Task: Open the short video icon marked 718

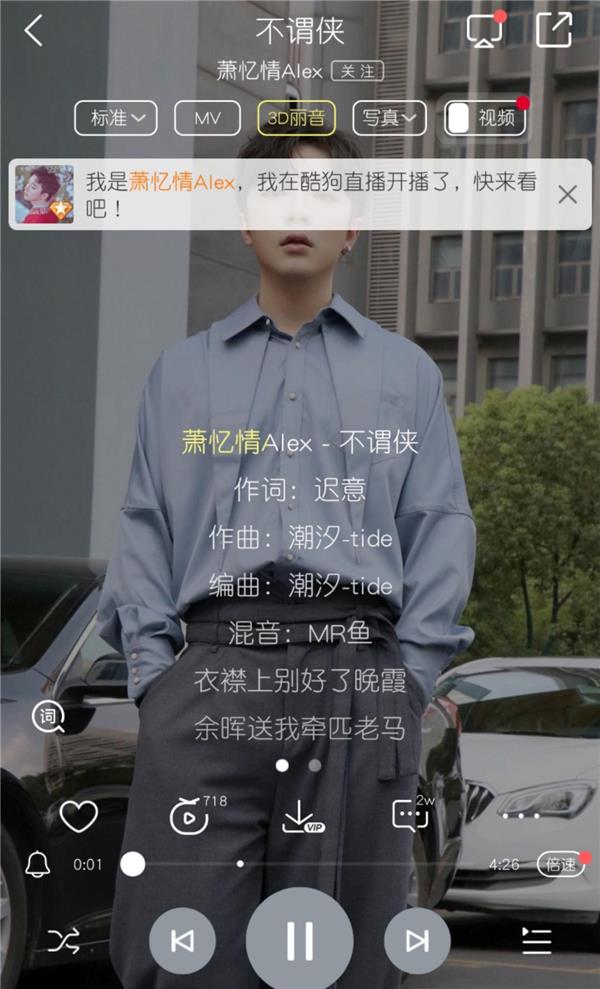Action: click(x=188, y=817)
